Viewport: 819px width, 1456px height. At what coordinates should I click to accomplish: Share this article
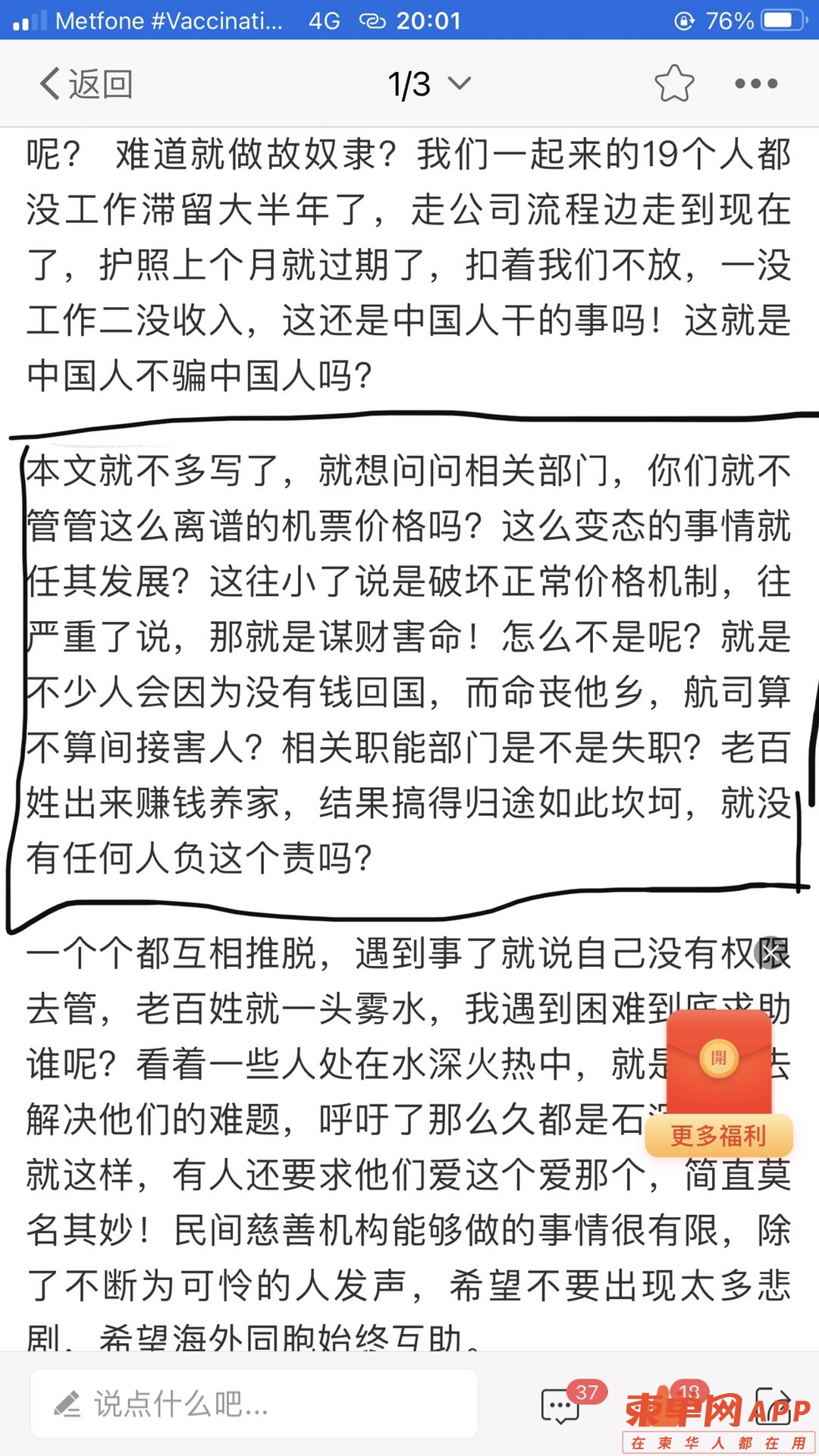tap(773, 1406)
